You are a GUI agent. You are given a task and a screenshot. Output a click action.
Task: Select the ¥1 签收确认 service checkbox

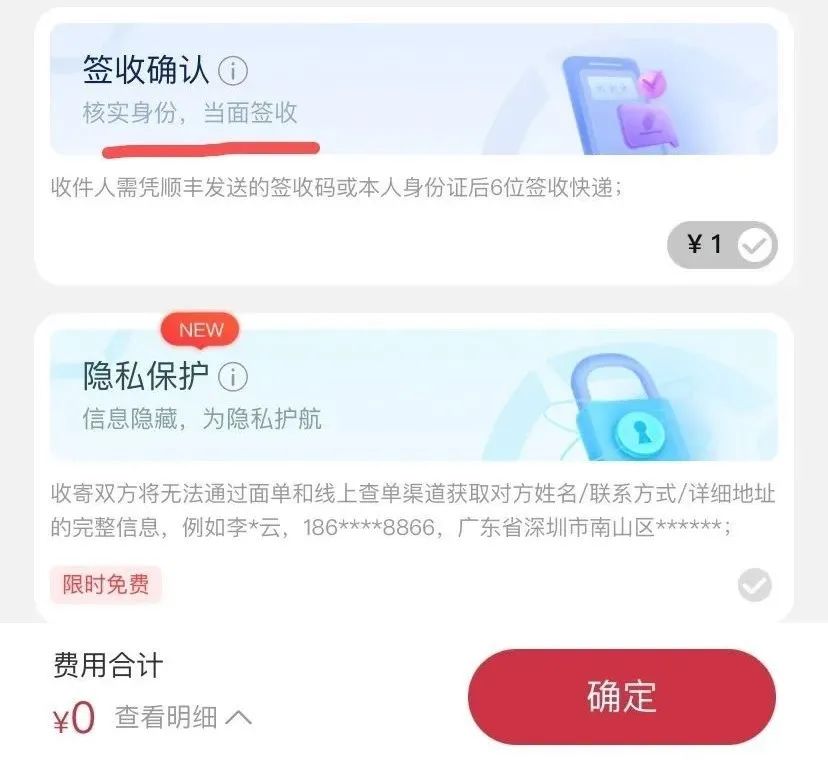pos(755,244)
